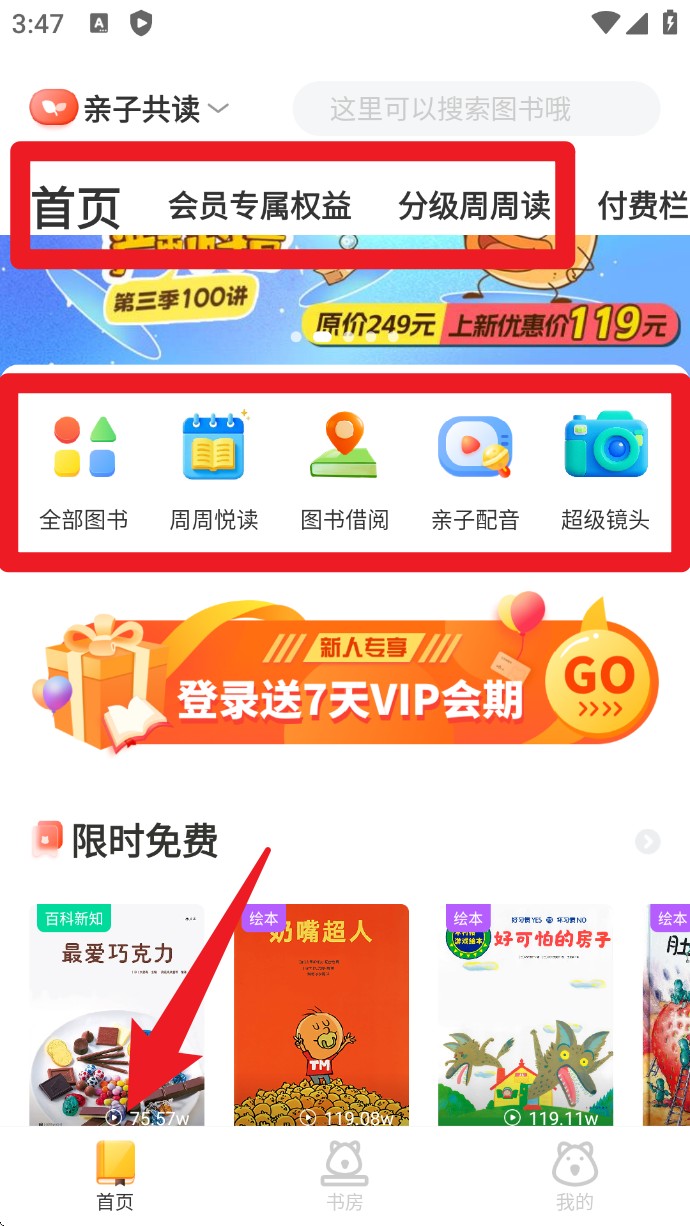
Task: Open 全部图书 category
Action: pos(84,472)
